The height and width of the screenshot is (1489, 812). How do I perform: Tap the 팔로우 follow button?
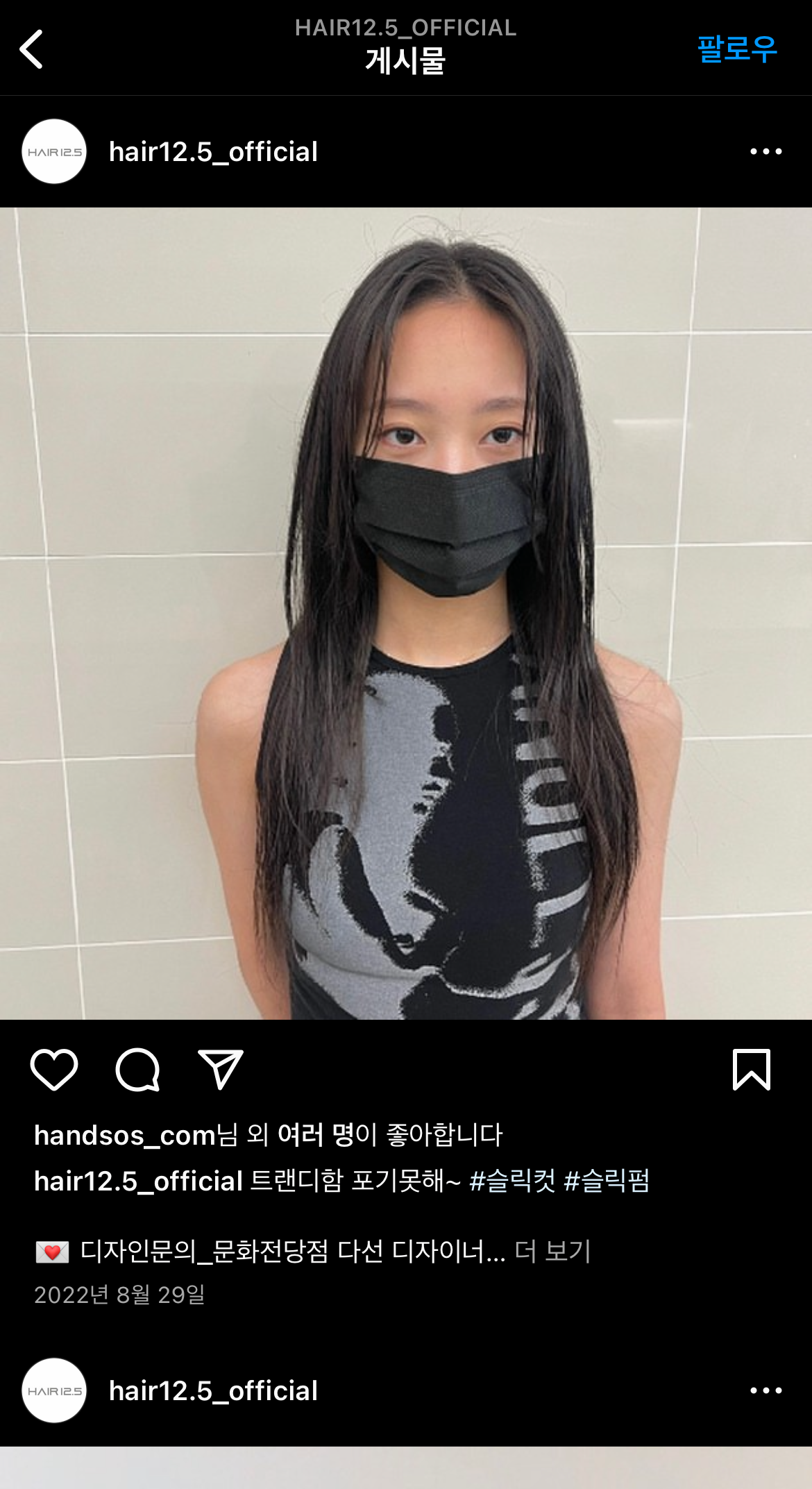click(x=736, y=49)
